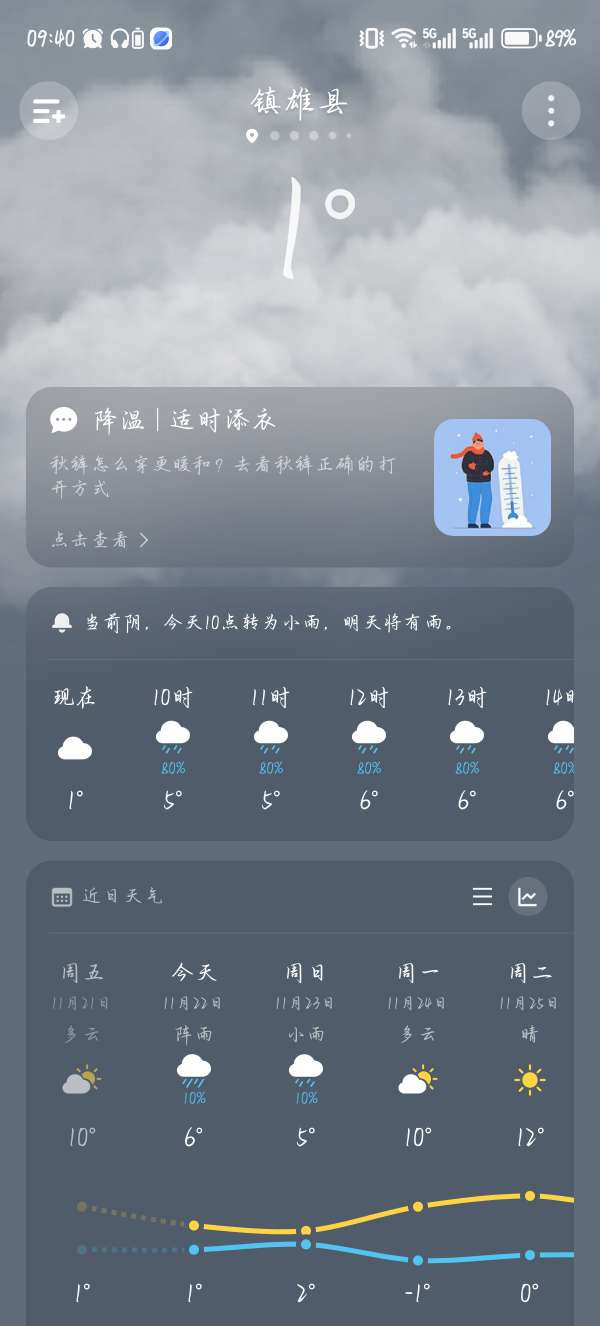
Task: Open the 周二 晴 forecast day
Action: click(529, 1050)
